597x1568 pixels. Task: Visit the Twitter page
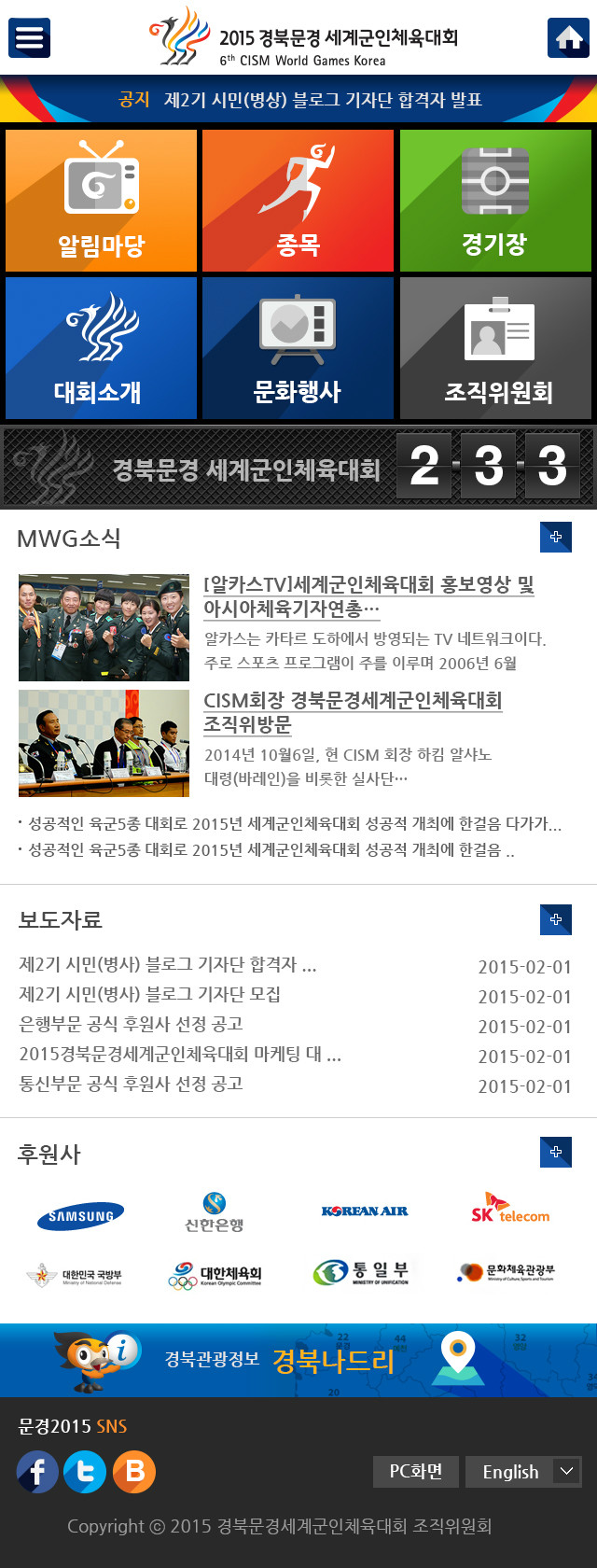click(85, 1472)
